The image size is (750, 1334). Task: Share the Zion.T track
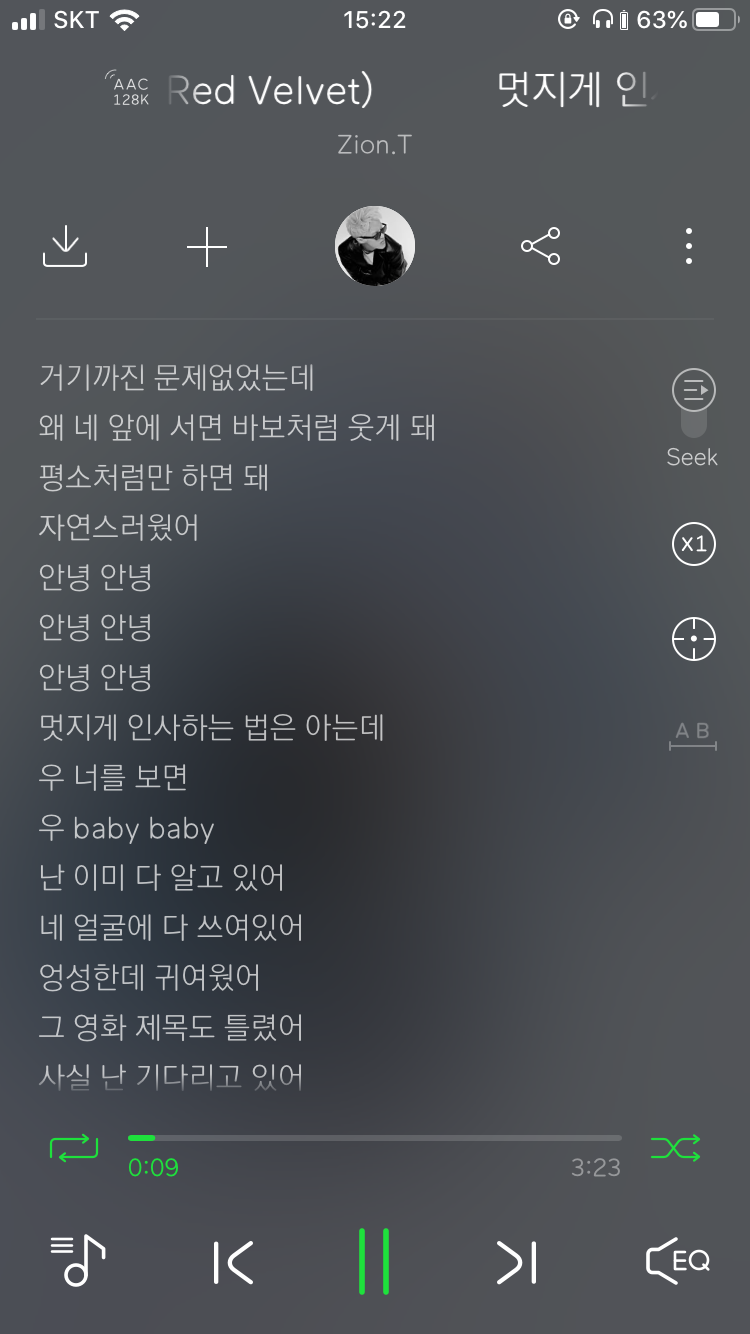click(540, 246)
